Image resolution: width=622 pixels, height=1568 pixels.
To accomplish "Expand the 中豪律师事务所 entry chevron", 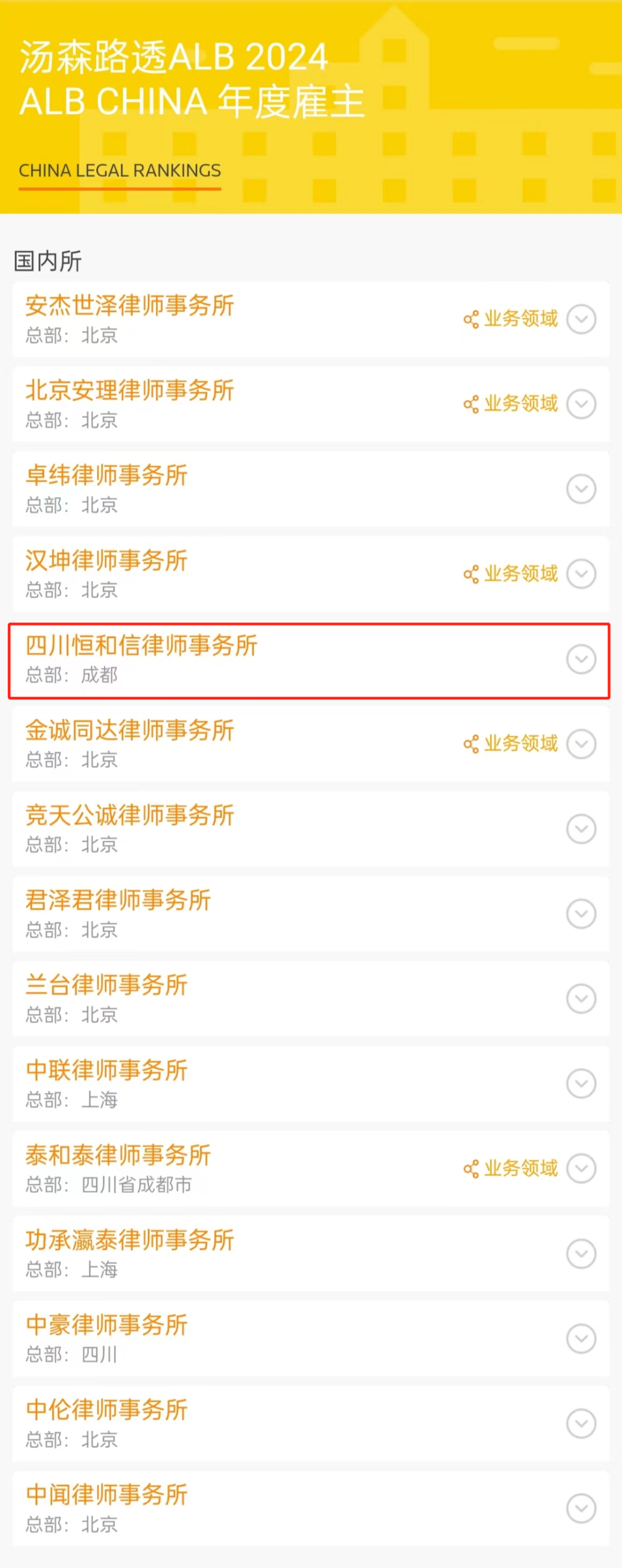I will 582,1338.
